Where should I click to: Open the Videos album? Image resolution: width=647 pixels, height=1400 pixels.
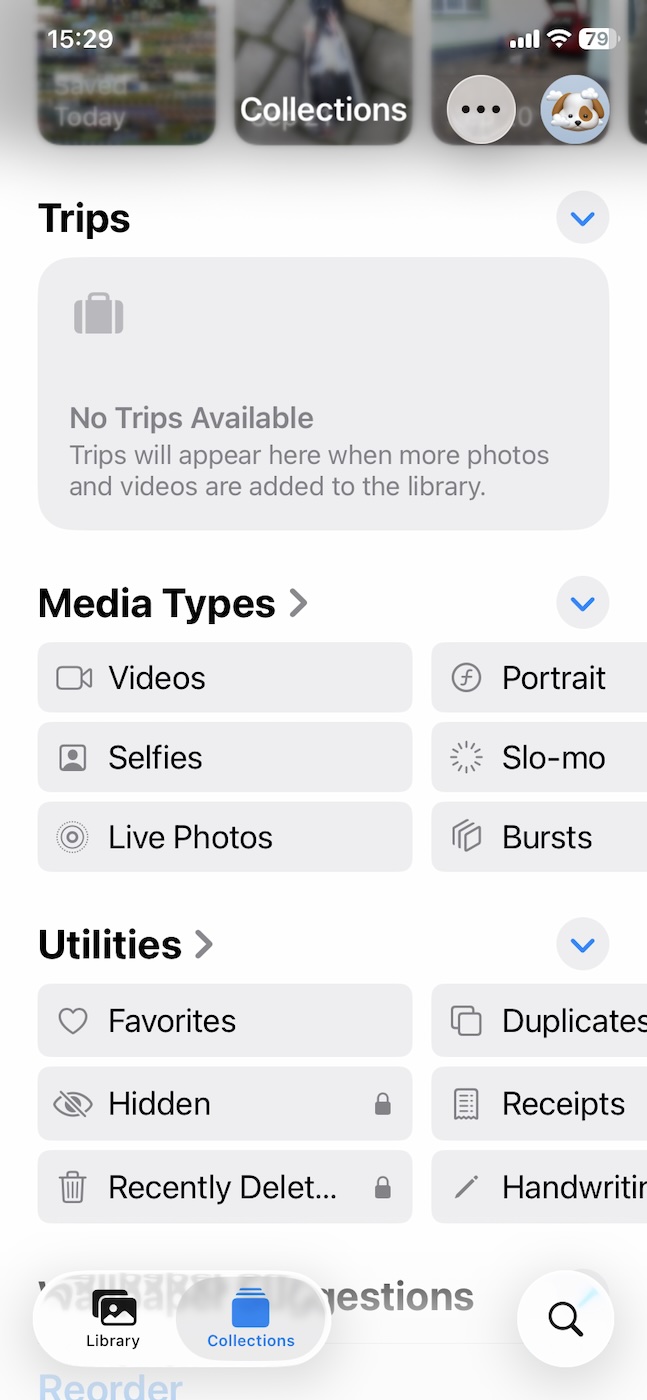click(225, 678)
